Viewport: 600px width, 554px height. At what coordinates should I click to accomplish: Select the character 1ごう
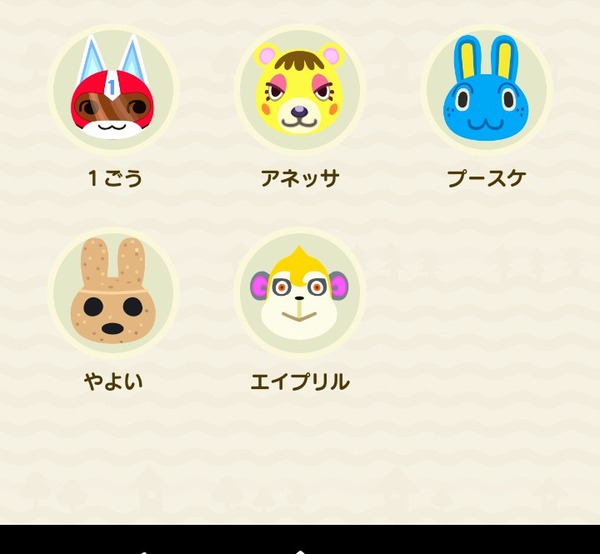[x=113, y=91]
